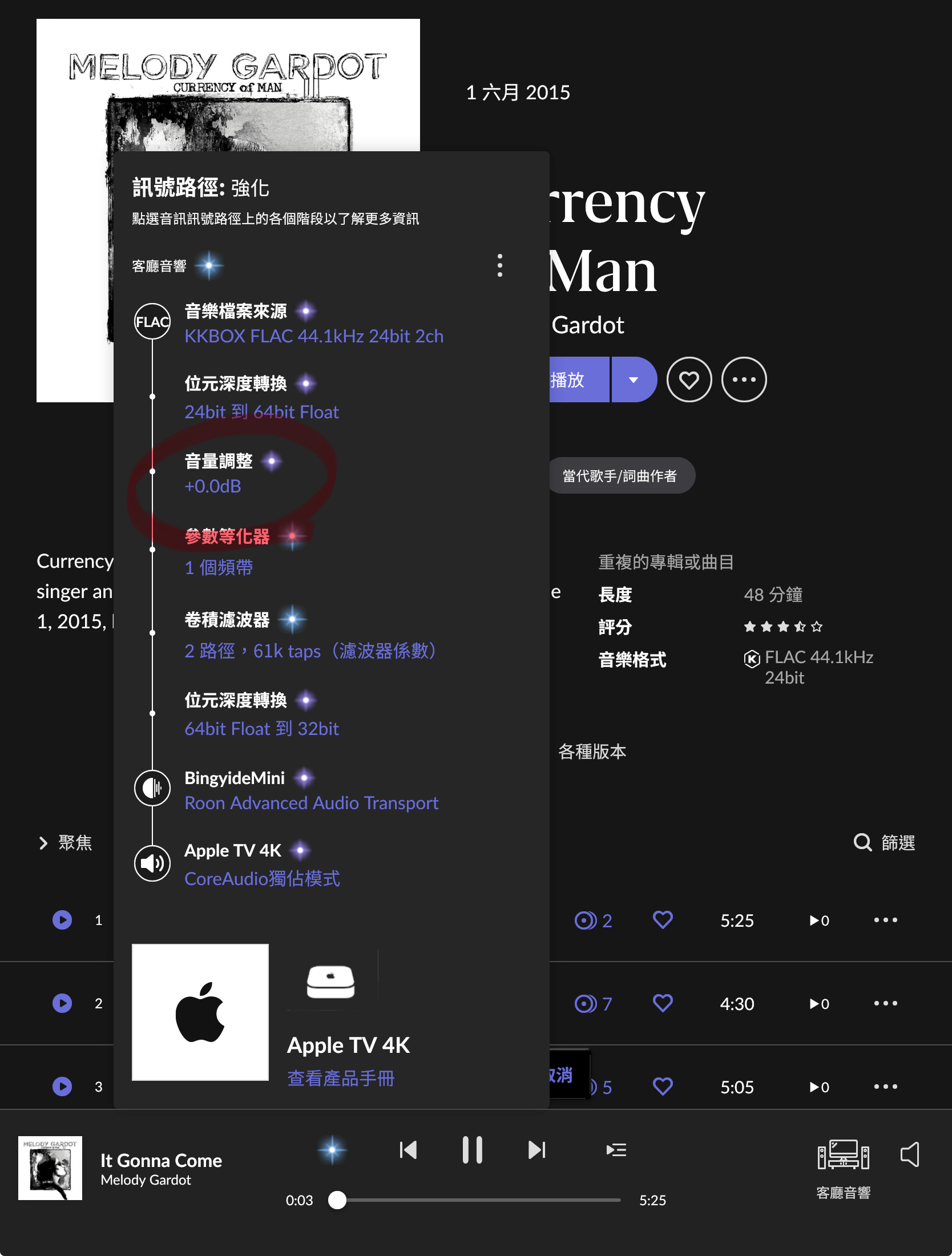Open 篩選 track filter search
The image size is (952, 1256).
(x=884, y=842)
